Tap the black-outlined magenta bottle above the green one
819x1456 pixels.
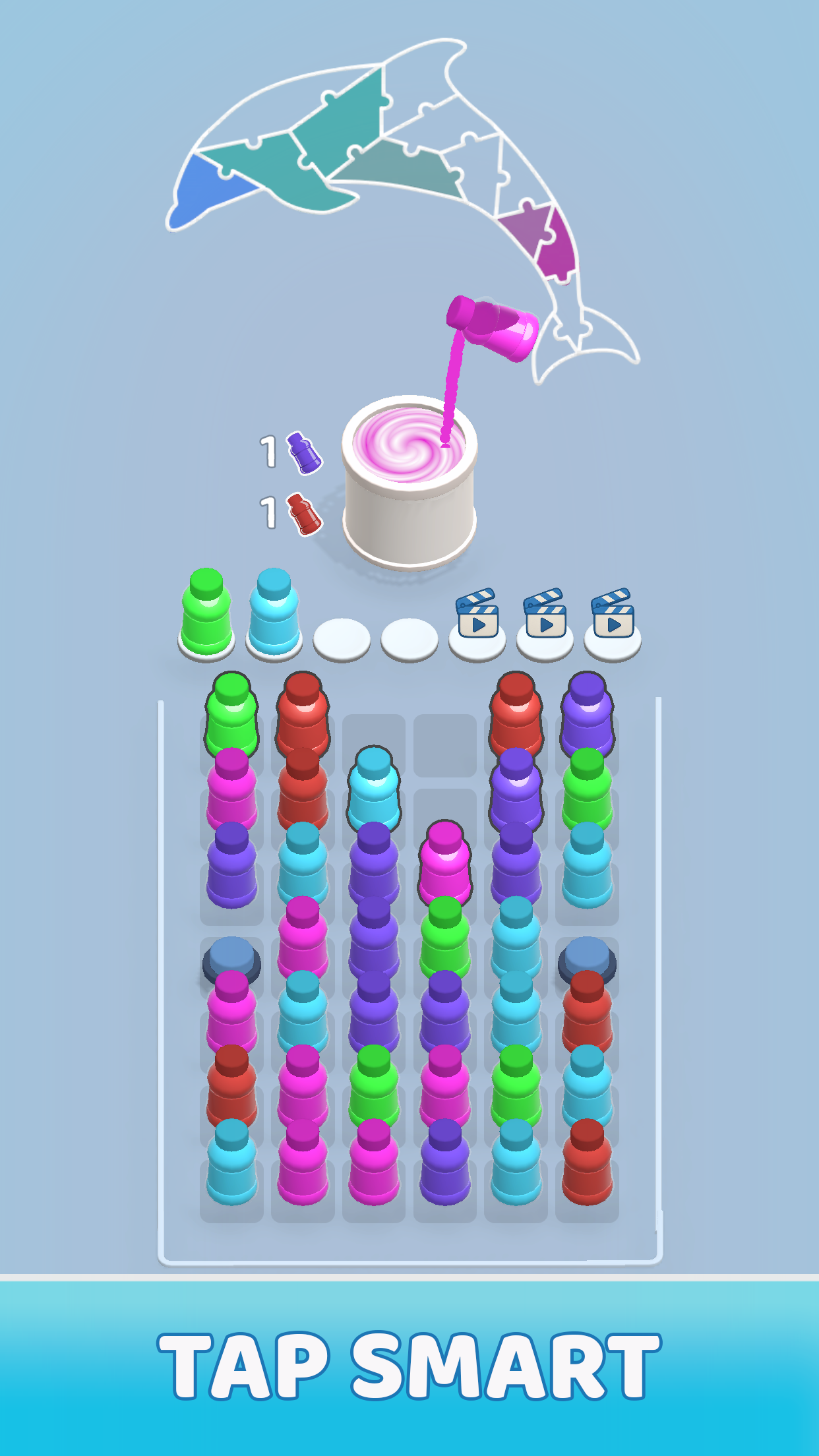[445, 863]
